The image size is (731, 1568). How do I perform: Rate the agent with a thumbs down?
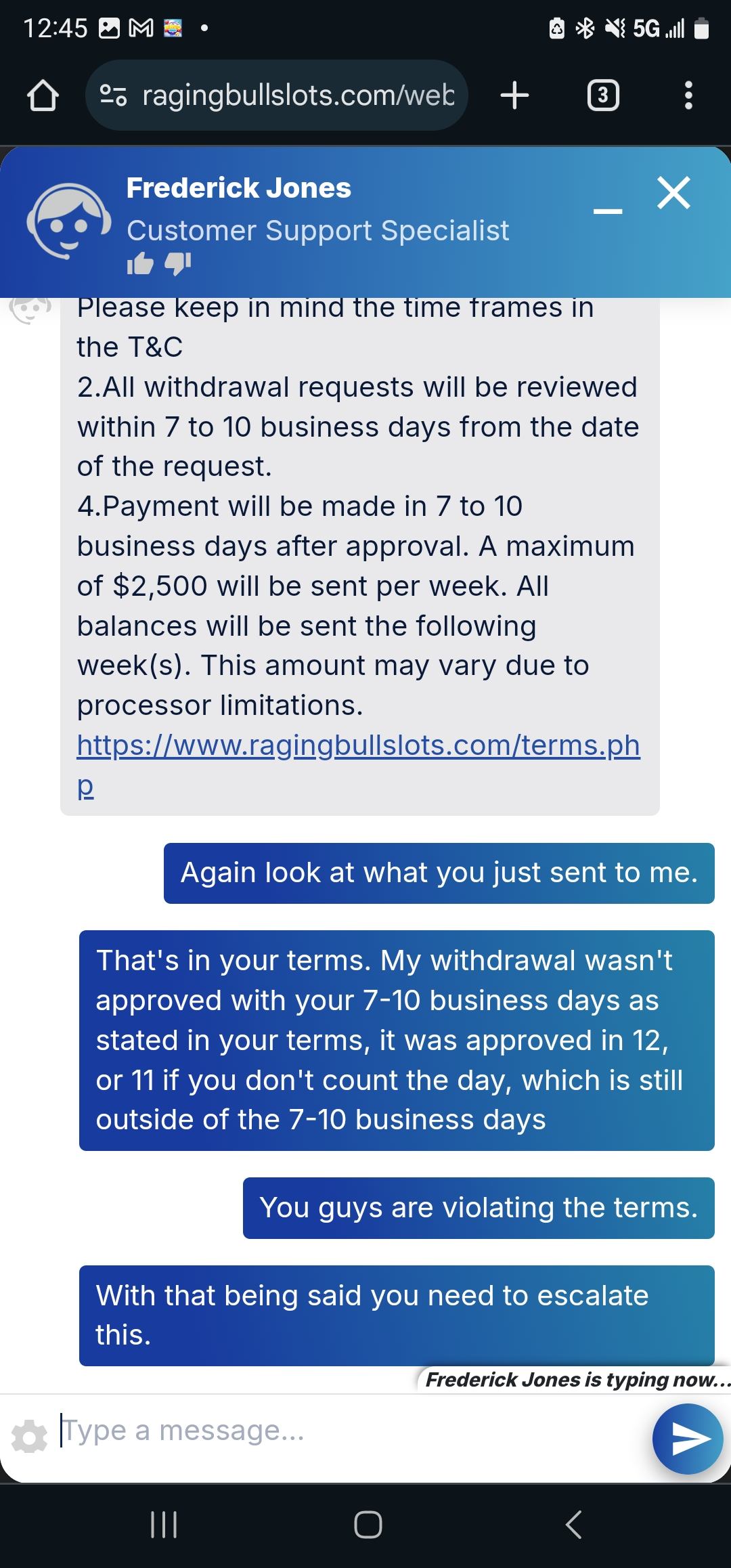pos(178,263)
